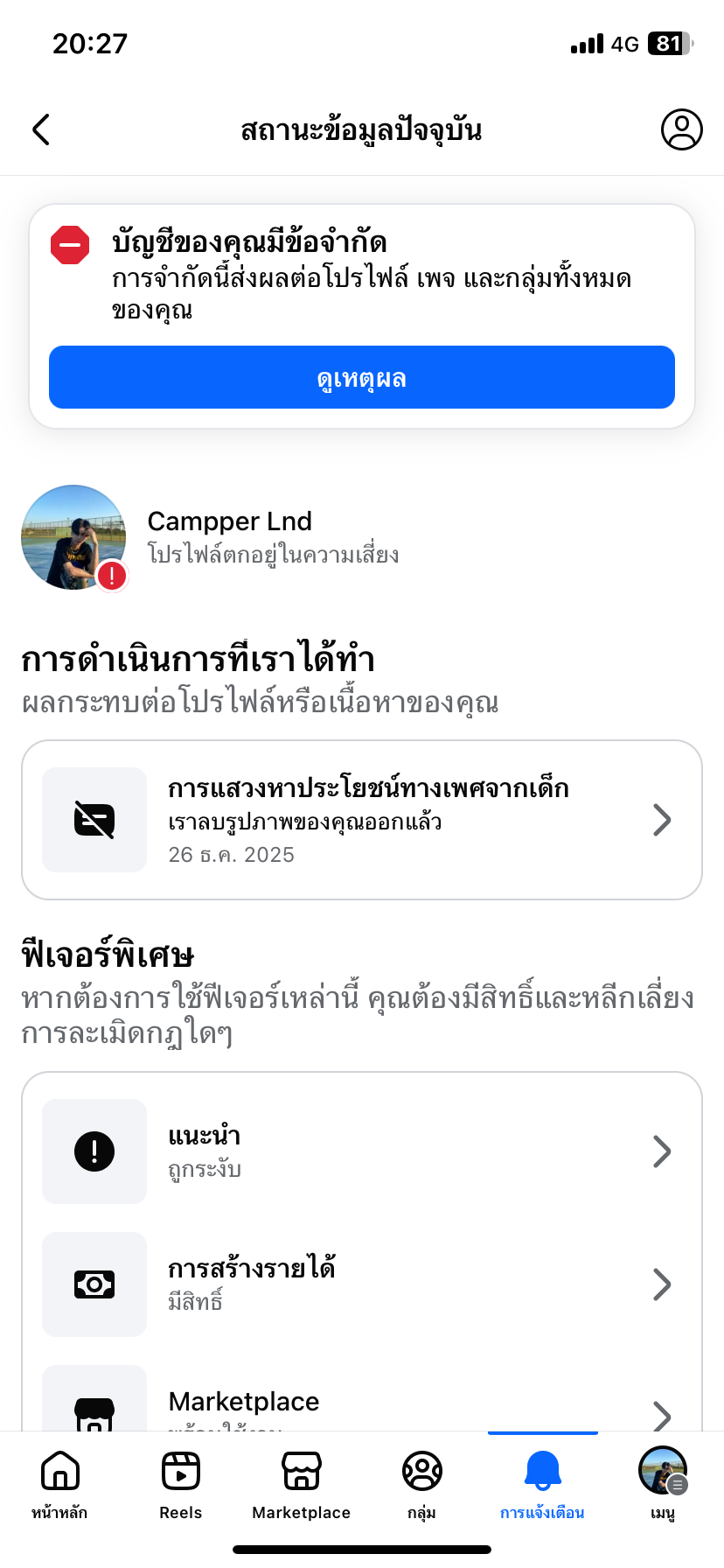Select the การแจ้งเตือน bell tab
The image size is (724, 1568).
coord(542,1482)
